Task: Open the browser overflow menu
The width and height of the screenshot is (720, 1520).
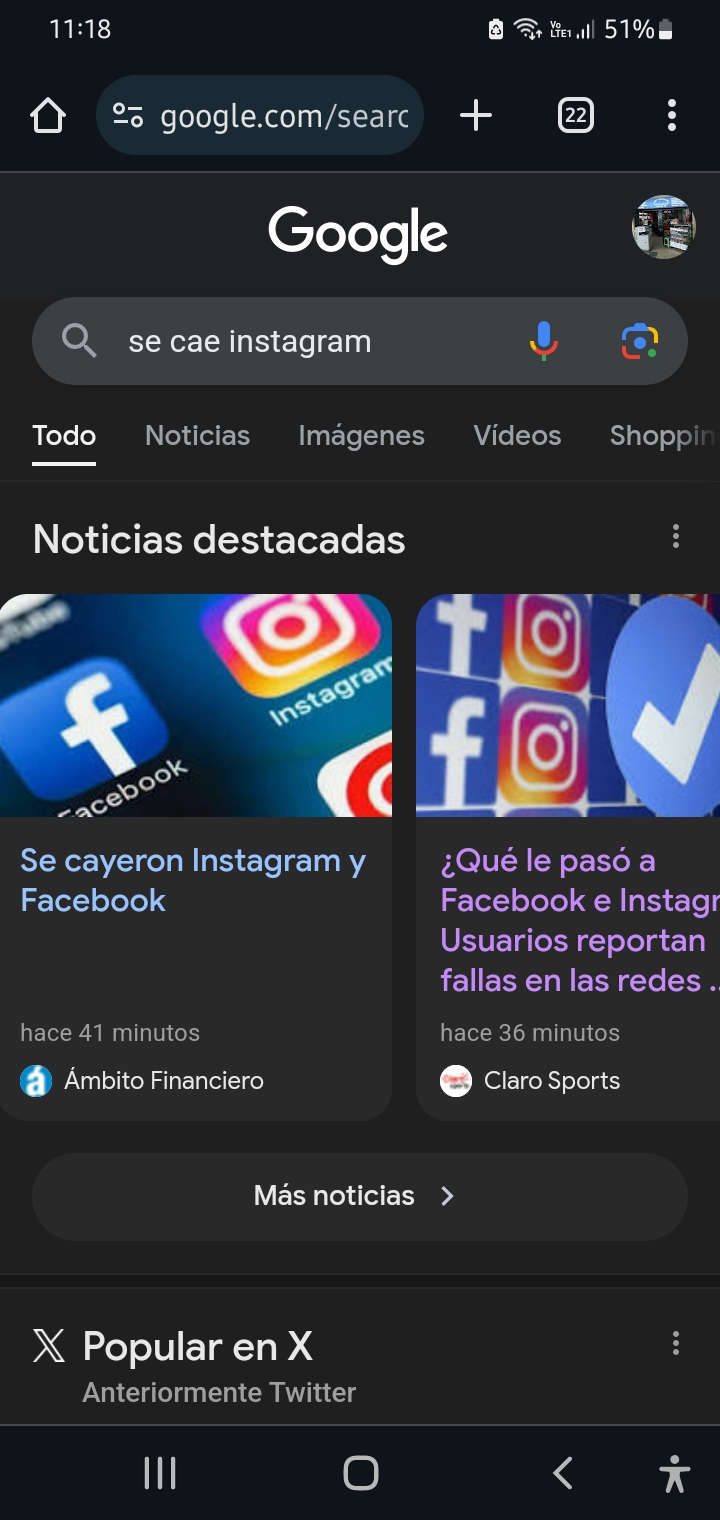Action: coord(672,116)
